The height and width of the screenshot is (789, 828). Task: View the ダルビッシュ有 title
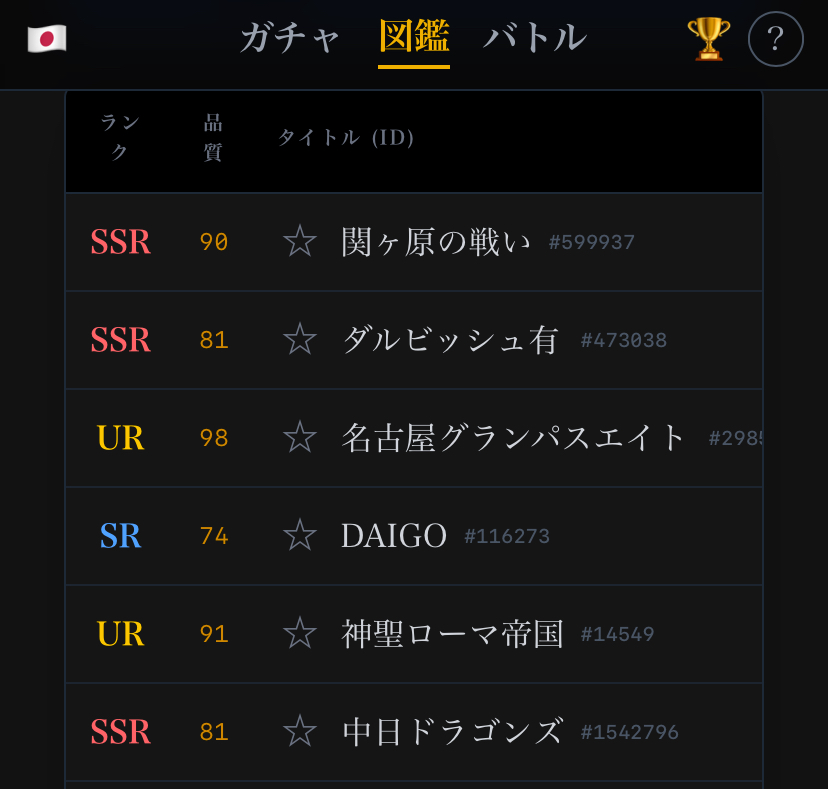pos(450,340)
